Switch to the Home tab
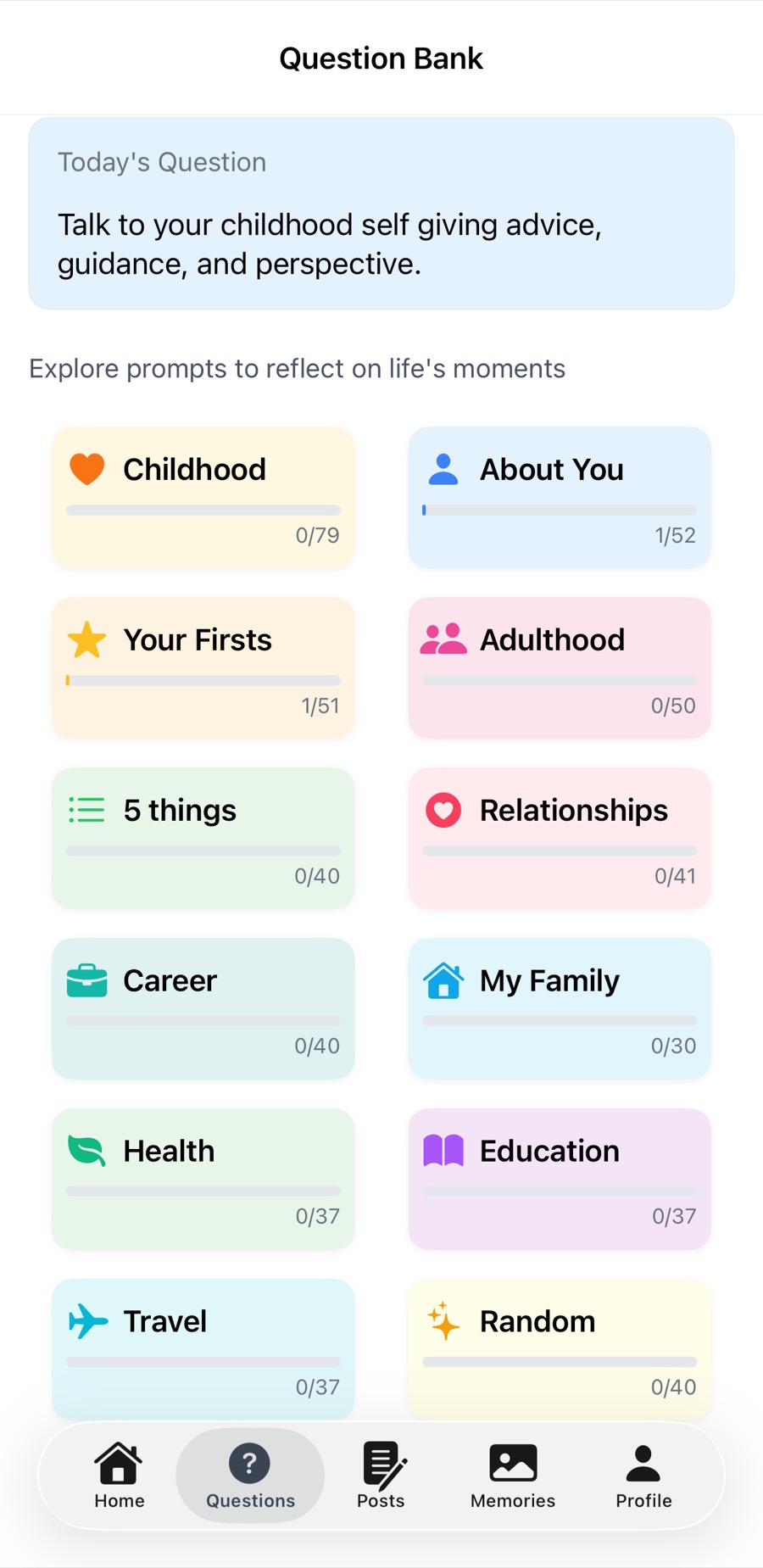The width and height of the screenshot is (763, 1568). tap(119, 1475)
